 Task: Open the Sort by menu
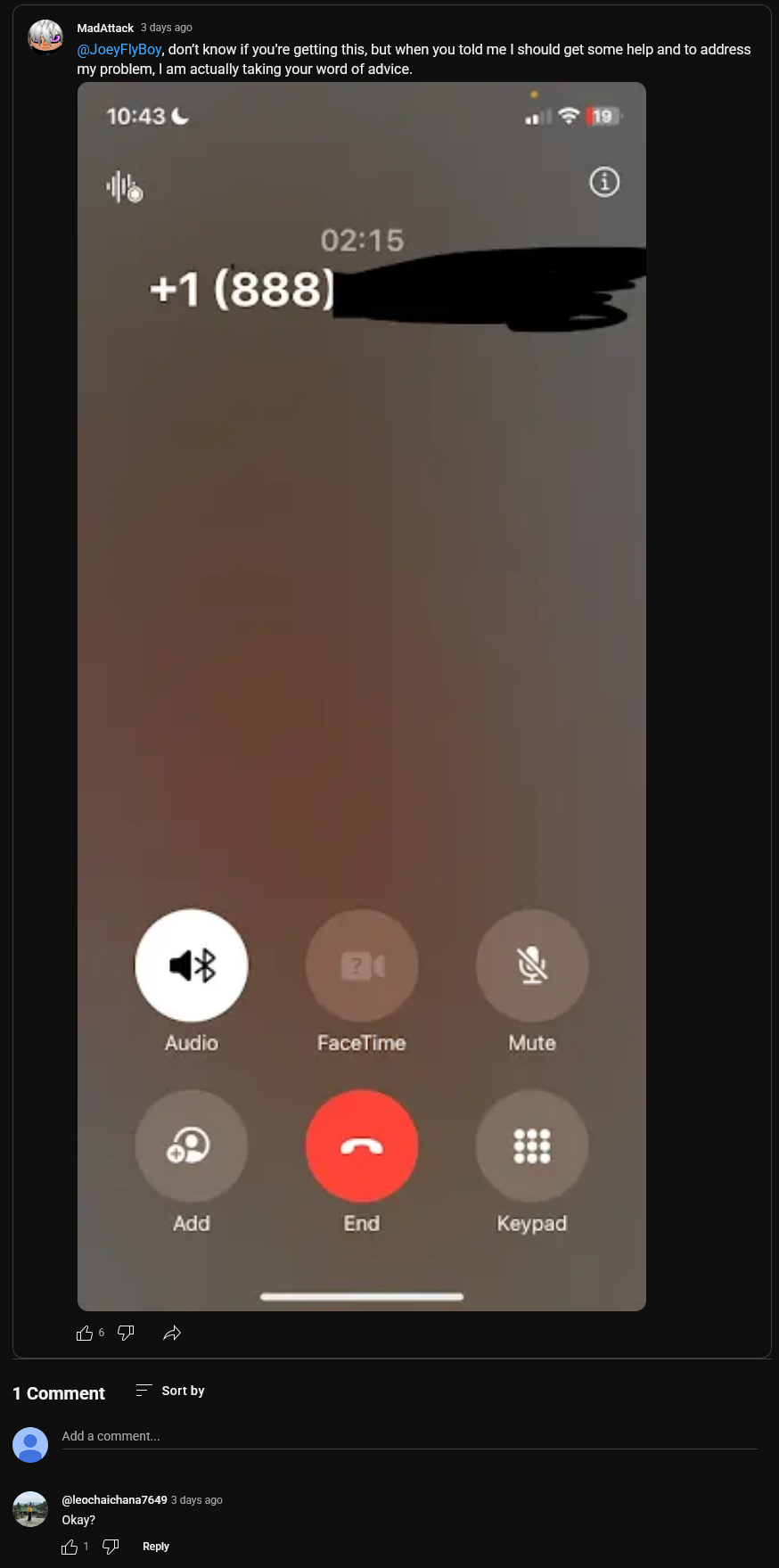click(x=170, y=1391)
